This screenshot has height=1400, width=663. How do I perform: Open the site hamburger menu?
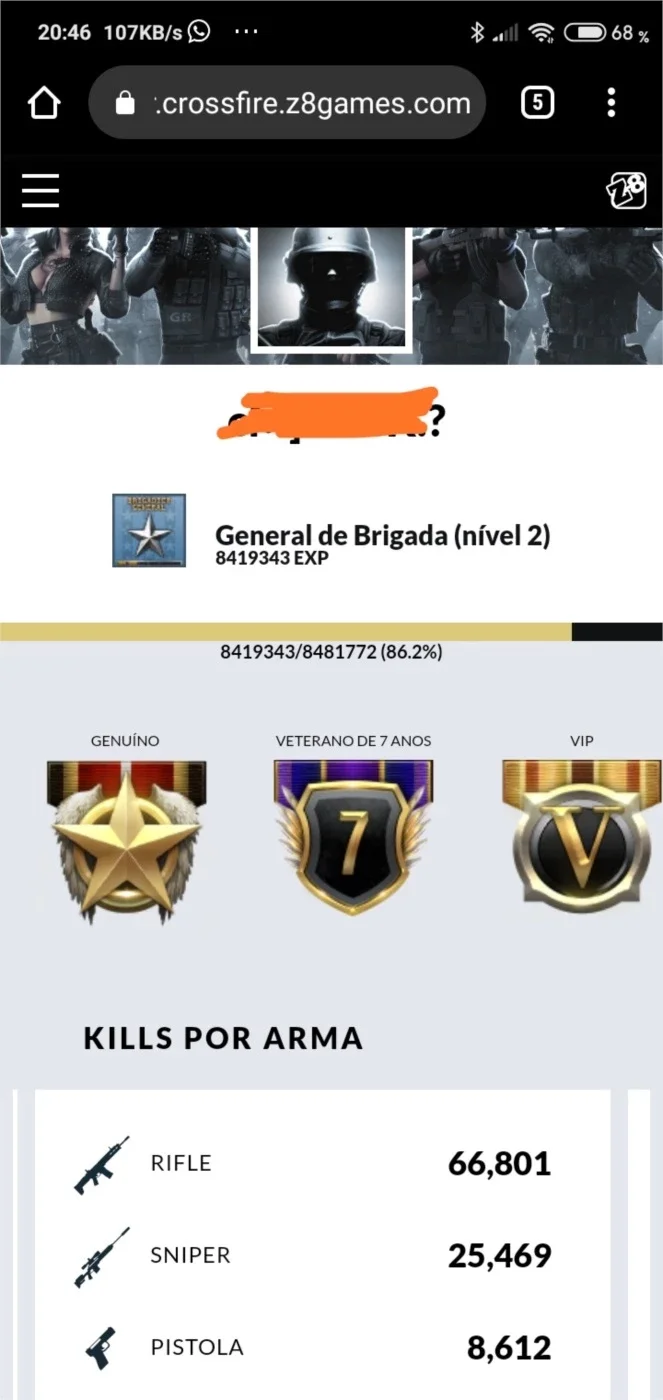click(x=41, y=190)
